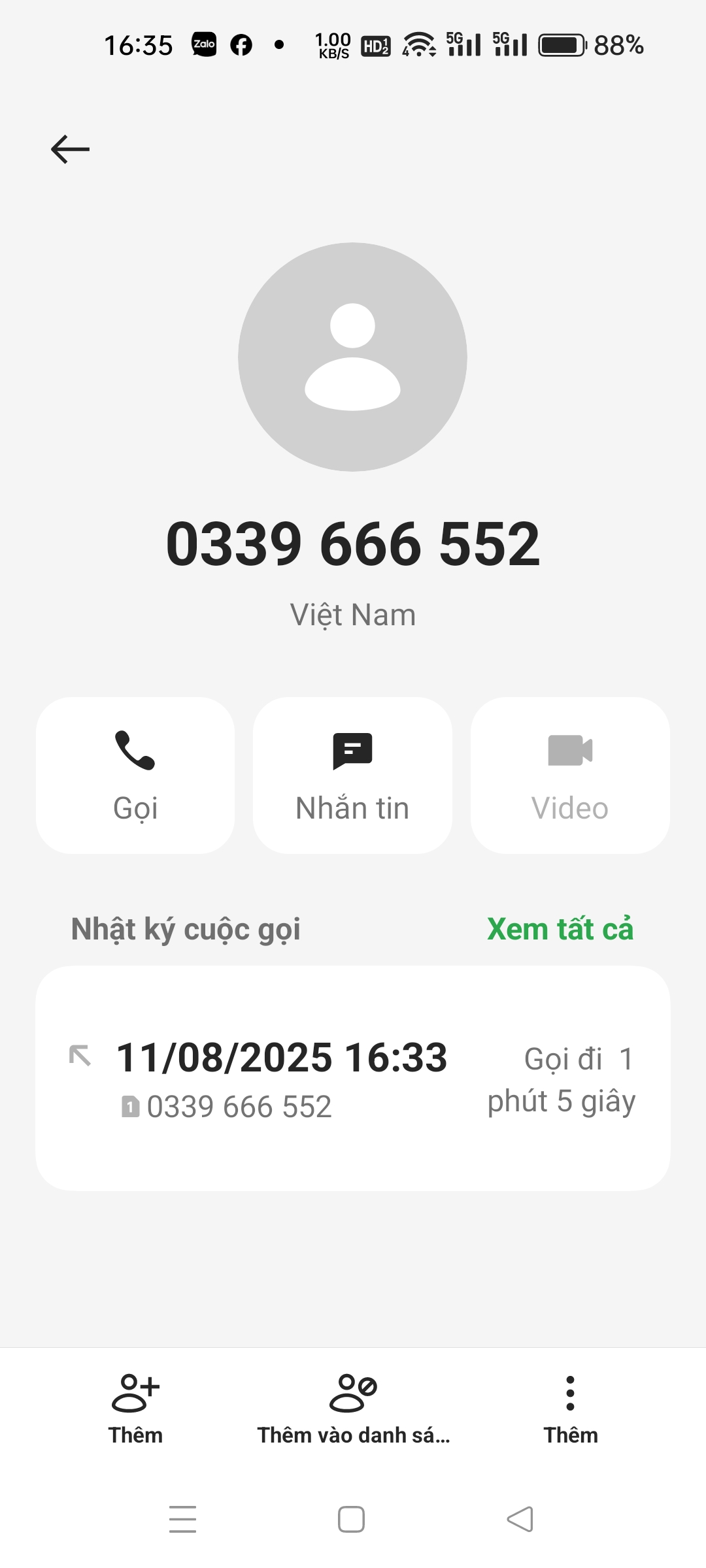706x1568 pixels.
Task: Open Nhắn tin to message this number
Action: (352, 775)
